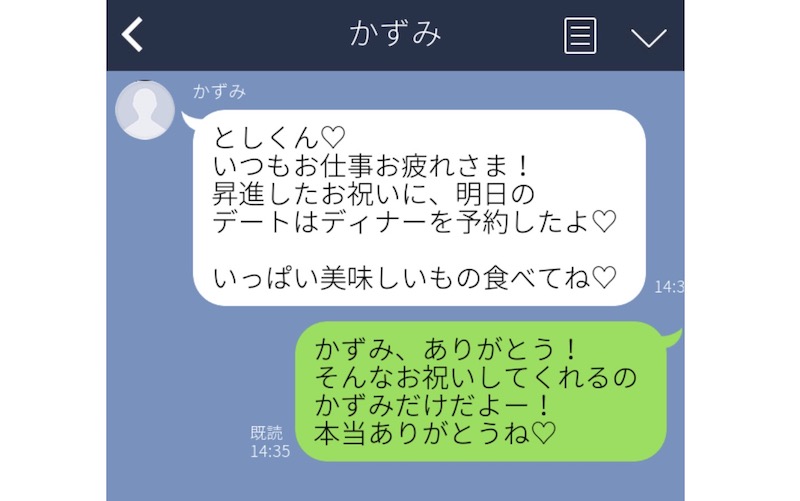Expand the chat menu chevron
The image size is (800, 501).
point(649,37)
